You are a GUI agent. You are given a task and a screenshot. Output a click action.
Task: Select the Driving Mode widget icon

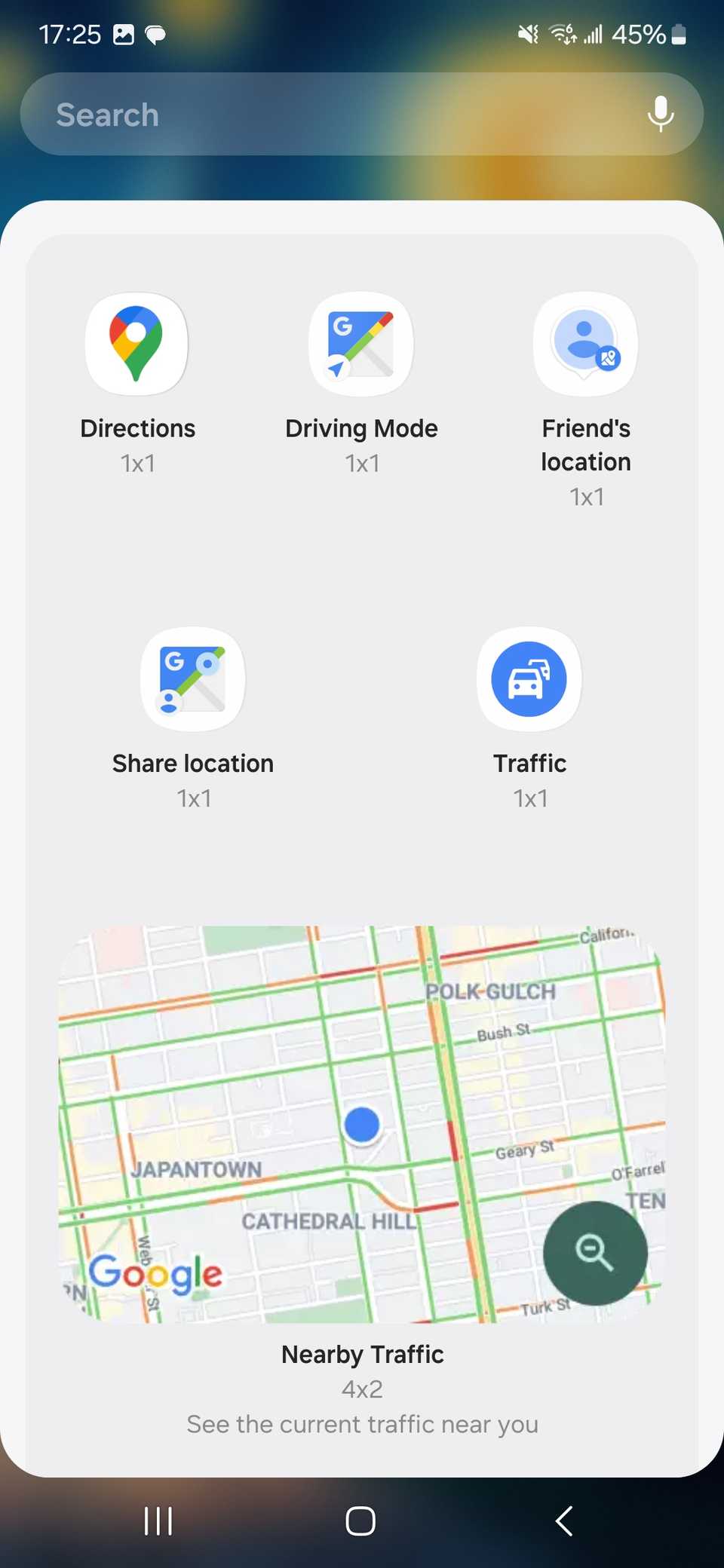coord(360,343)
